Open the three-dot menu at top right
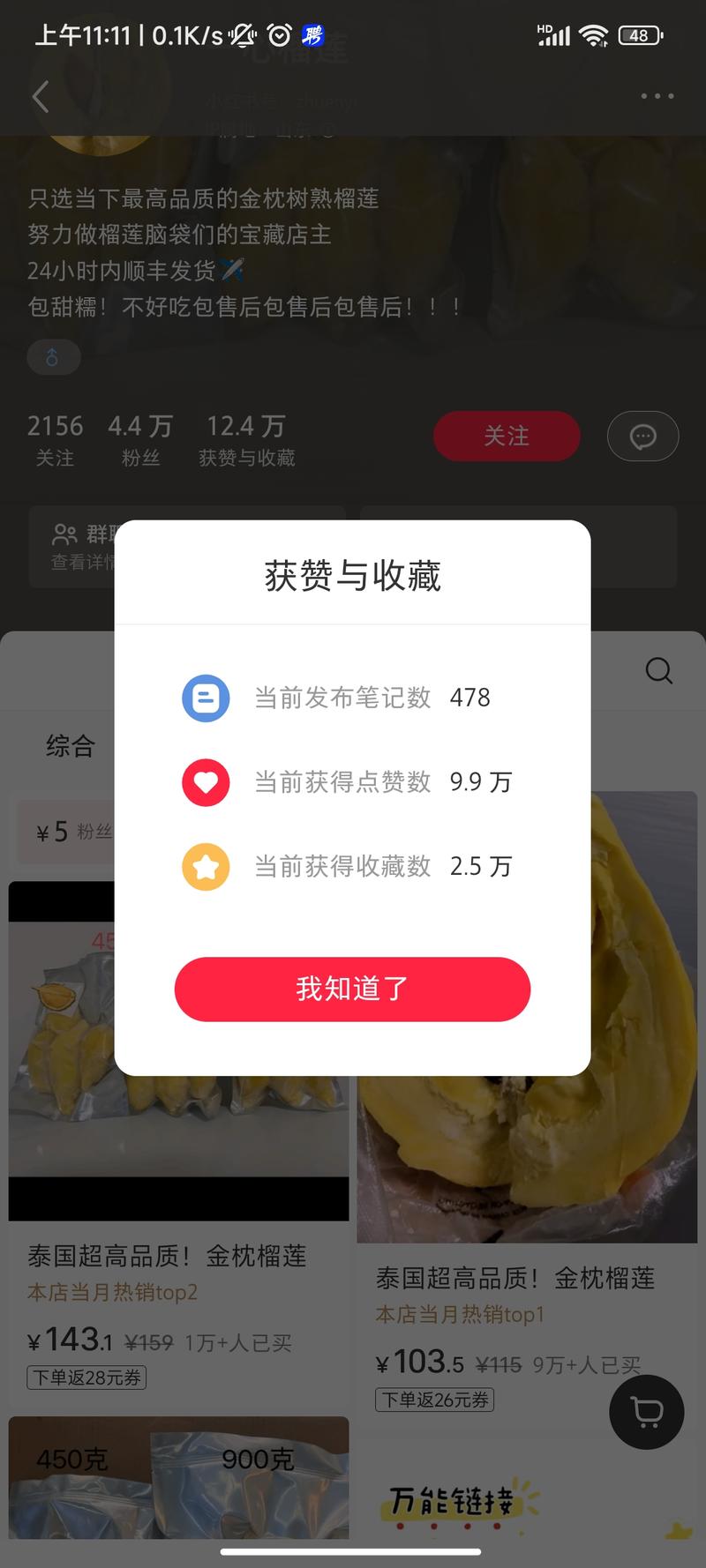 (656, 97)
